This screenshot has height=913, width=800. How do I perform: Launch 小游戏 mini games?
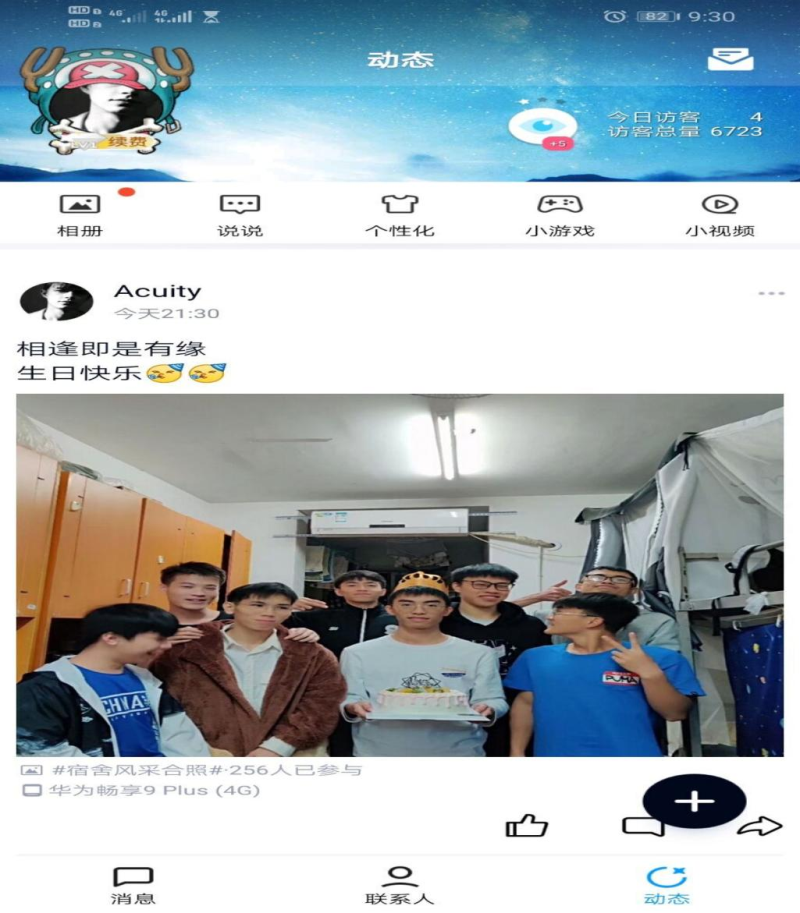click(x=560, y=215)
